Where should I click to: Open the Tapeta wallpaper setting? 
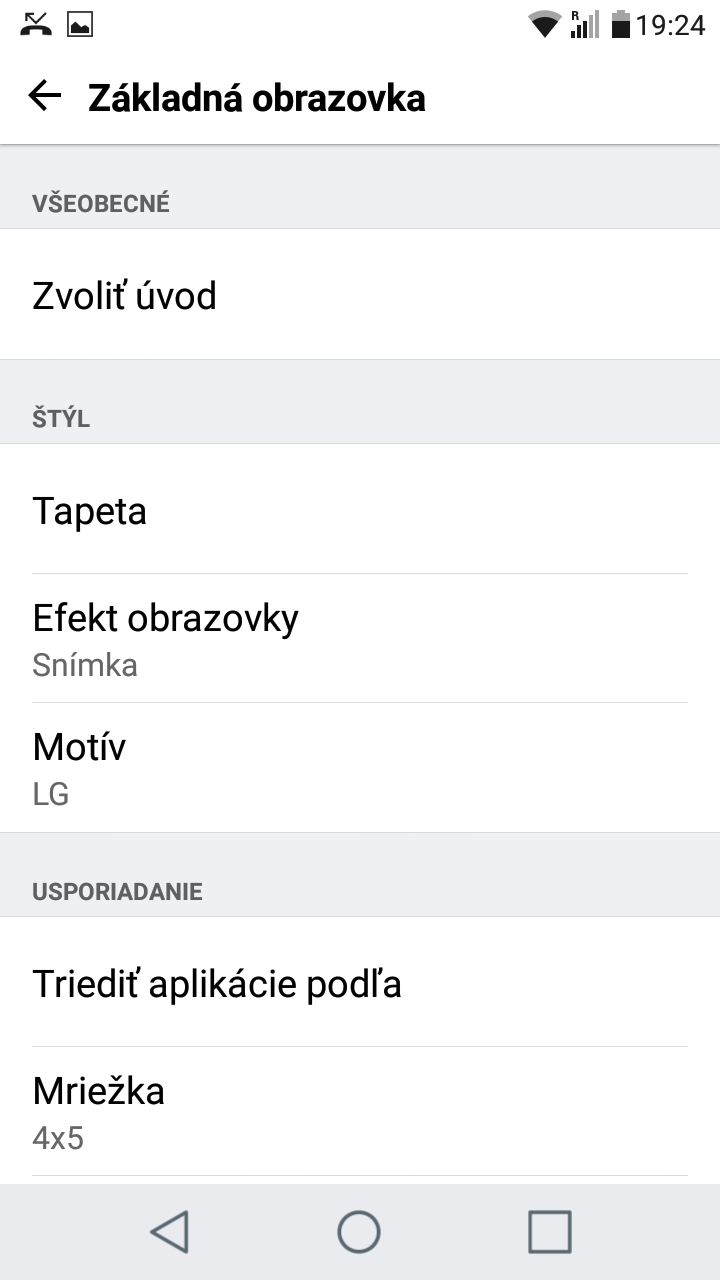360,509
